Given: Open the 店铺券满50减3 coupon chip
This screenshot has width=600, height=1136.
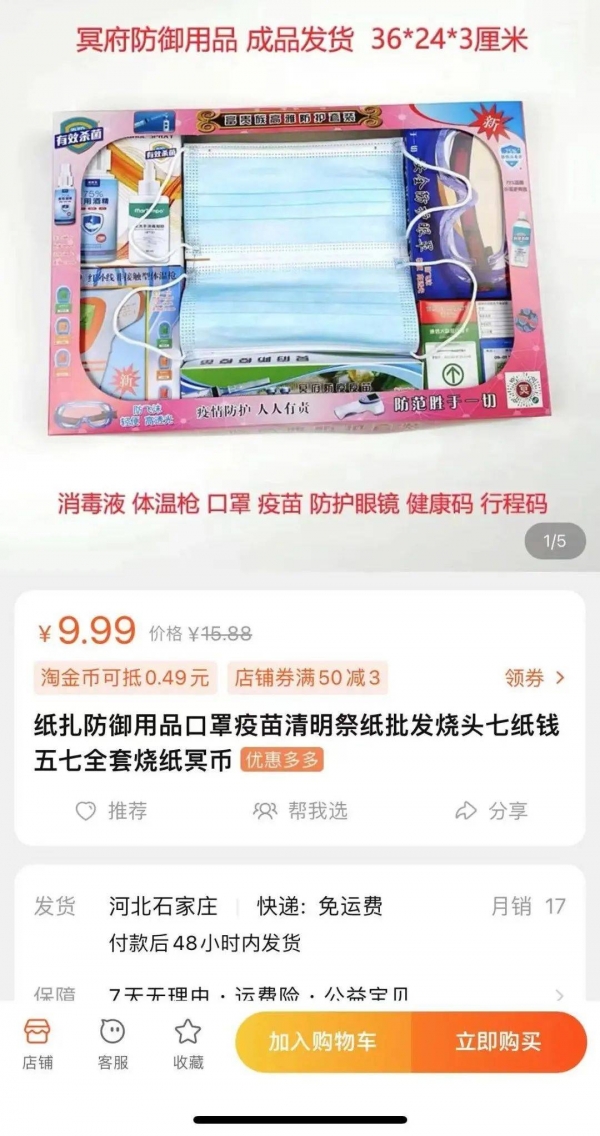Looking at the screenshot, I should pyautogui.click(x=307, y=678).
